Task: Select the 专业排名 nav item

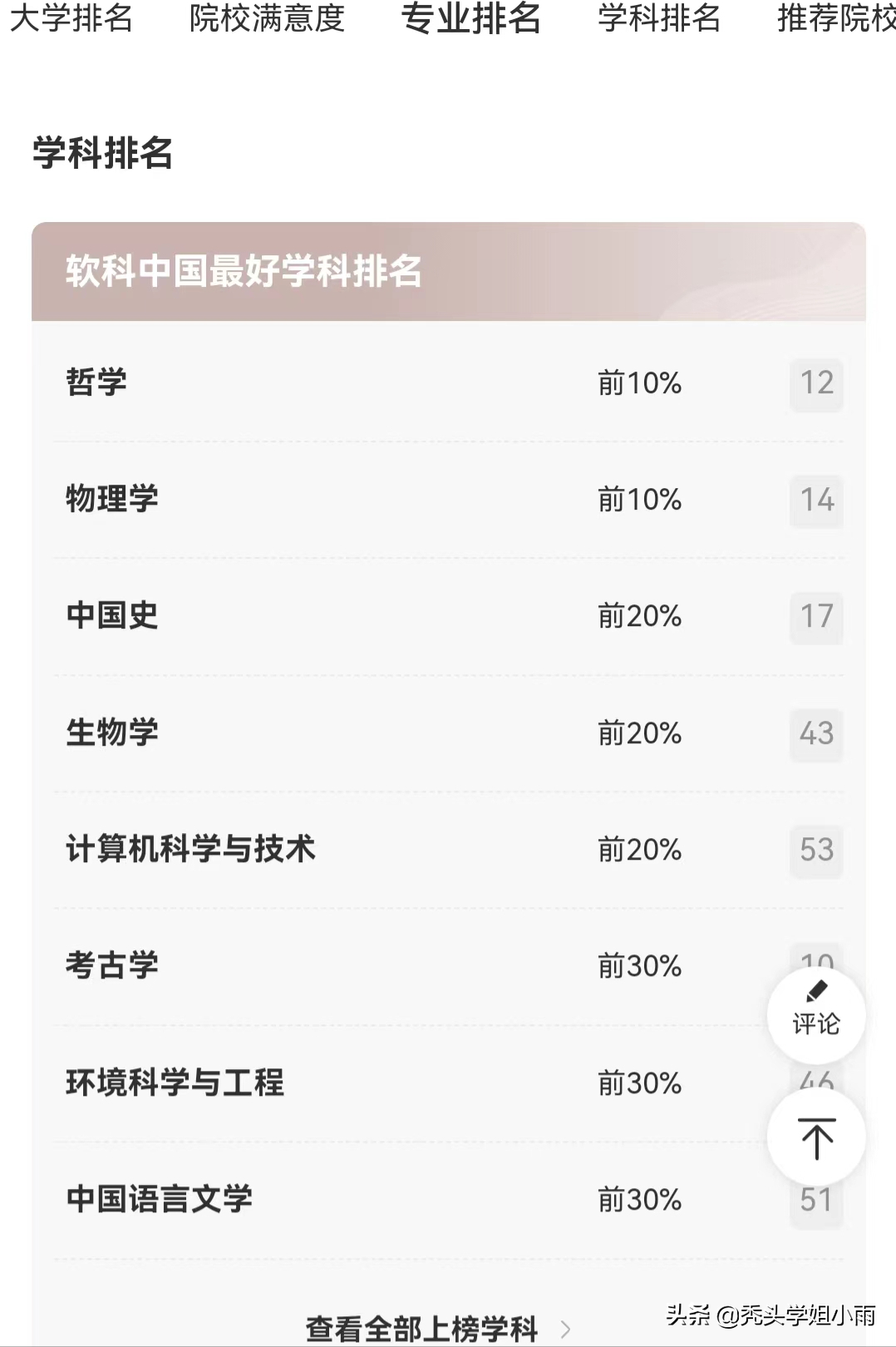Action: coord(471,21)
